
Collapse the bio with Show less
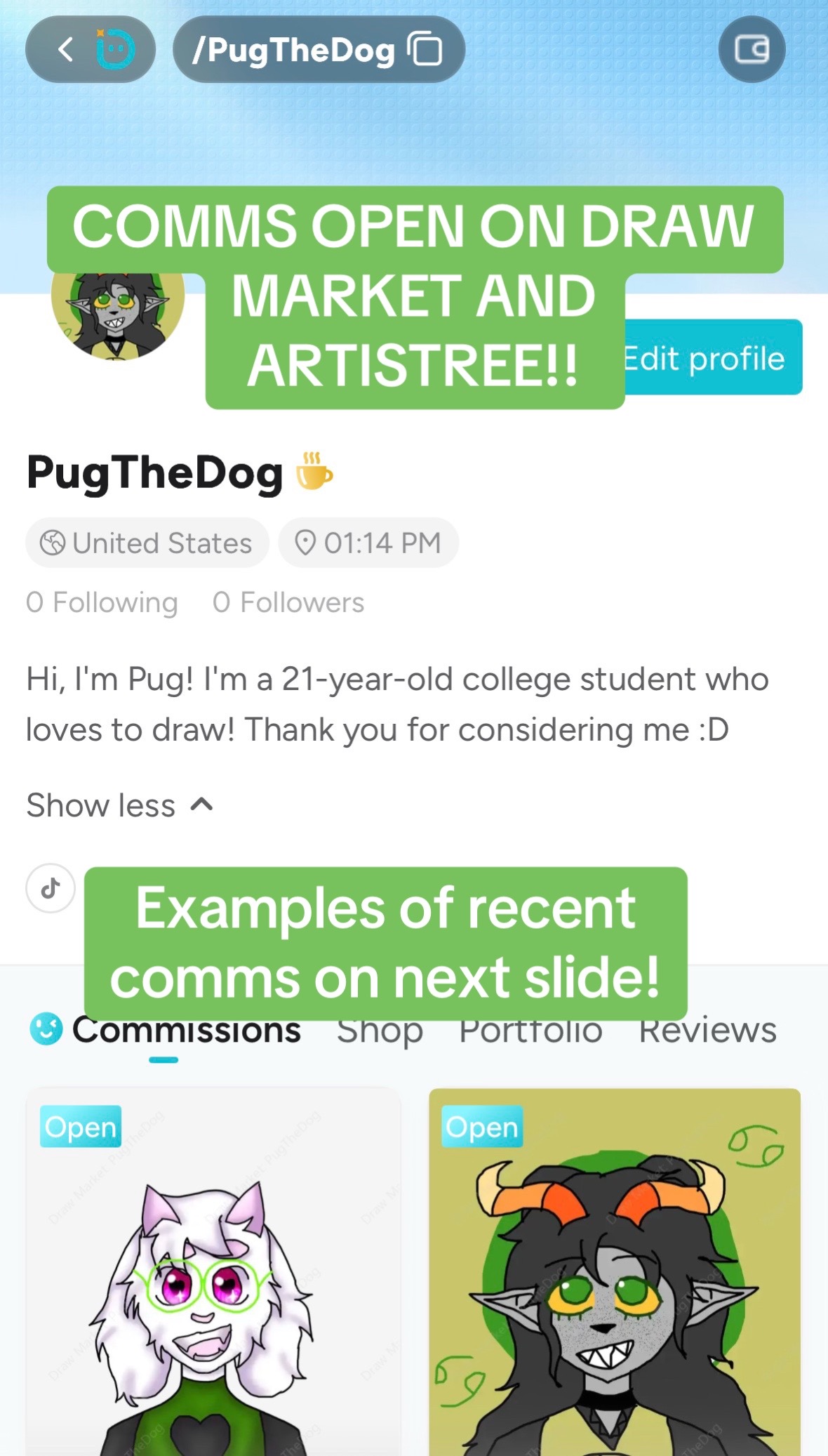[120, 805]
